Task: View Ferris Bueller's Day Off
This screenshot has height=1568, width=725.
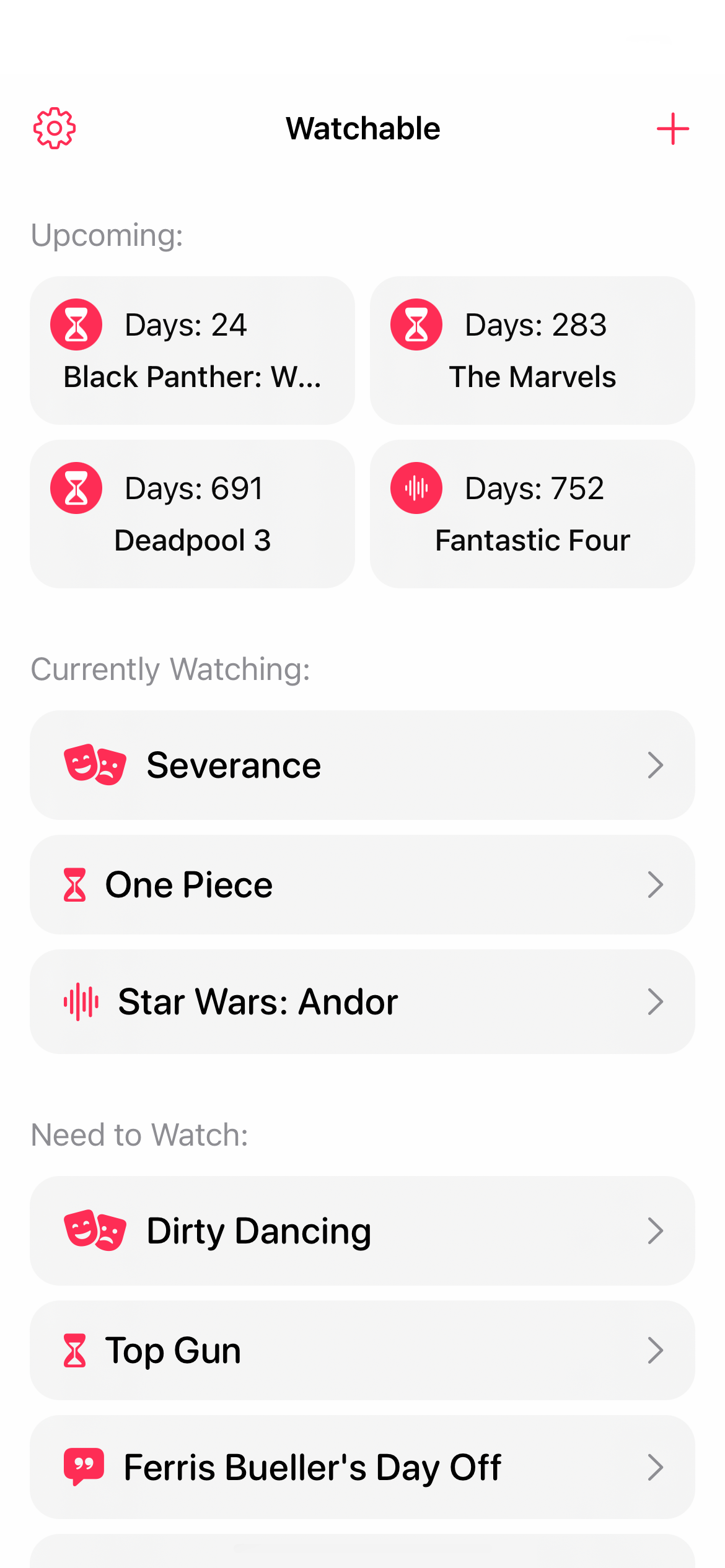Action: 362,1468
